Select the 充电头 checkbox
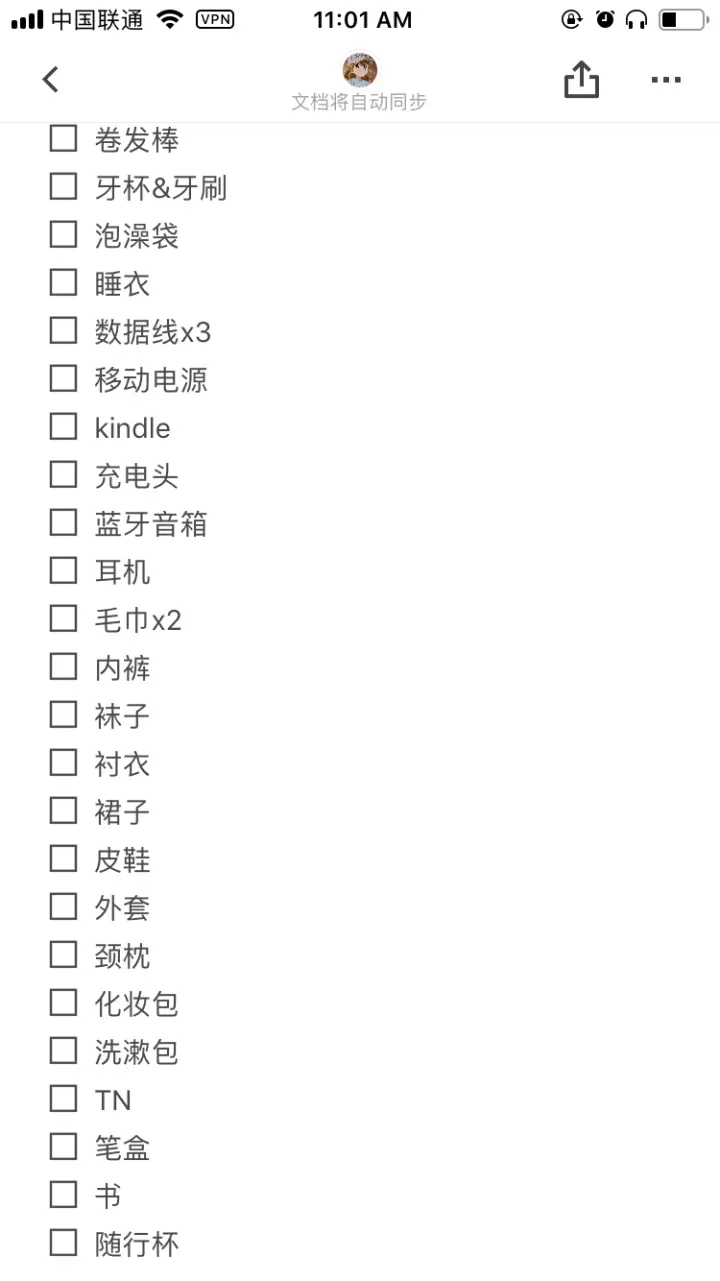The height and width of the screenshot is (1281, 720). pos(63,475)
